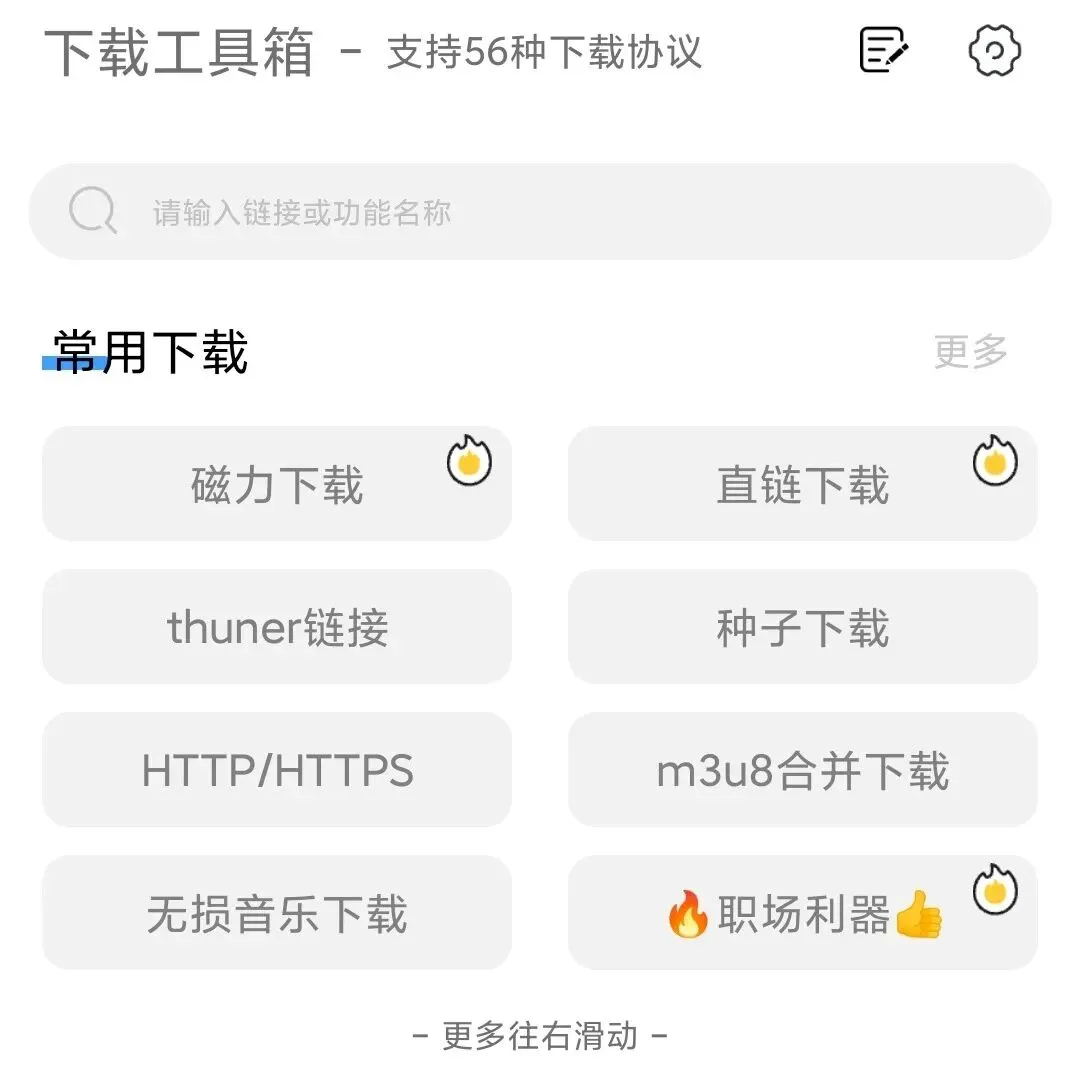Viewport: 1080px width, 1080px height.
Task: Choose 种子下载
Action: pyautogui.click(x=802, y=627)
